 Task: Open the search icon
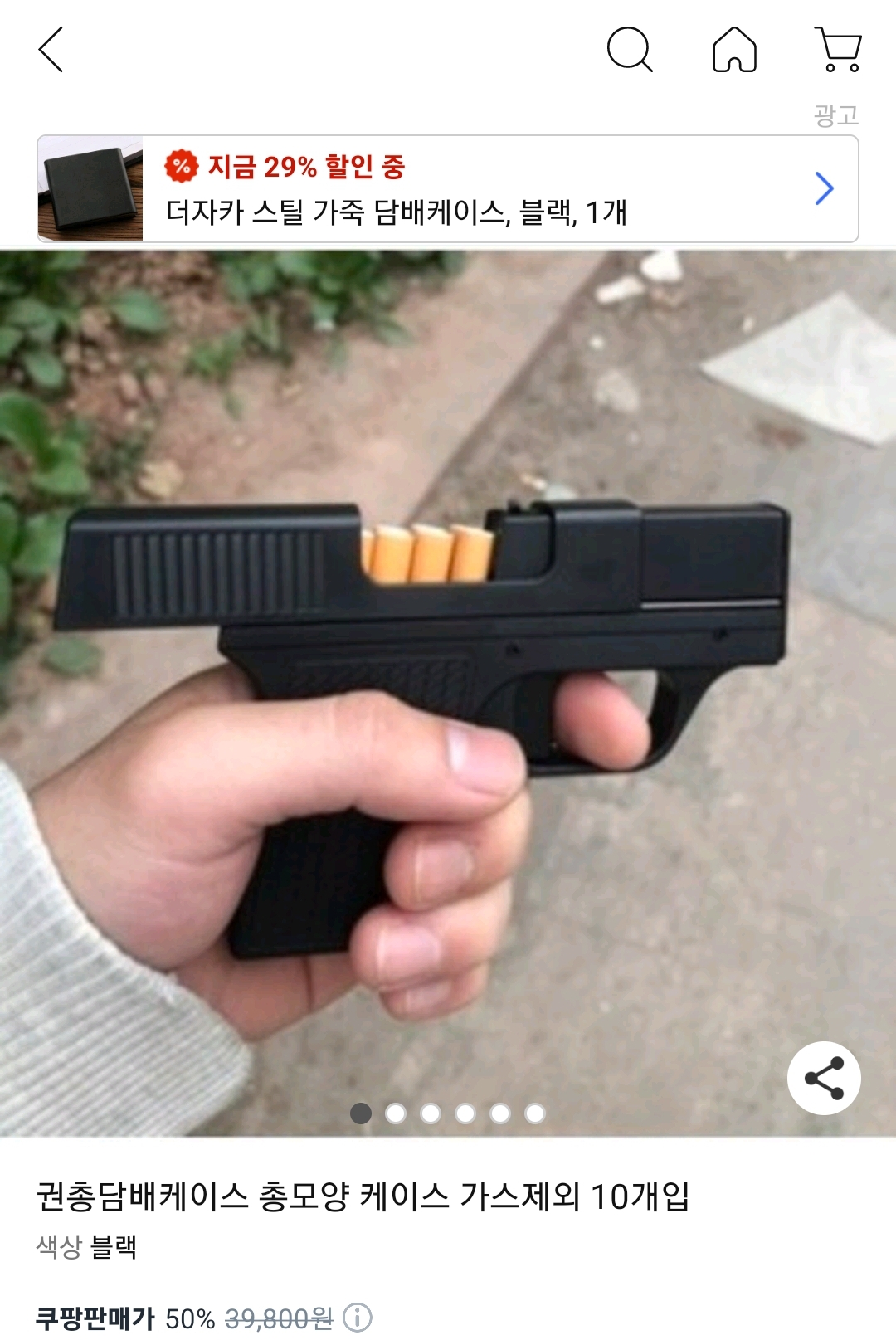pyautogui.click(x=630, y=50)
